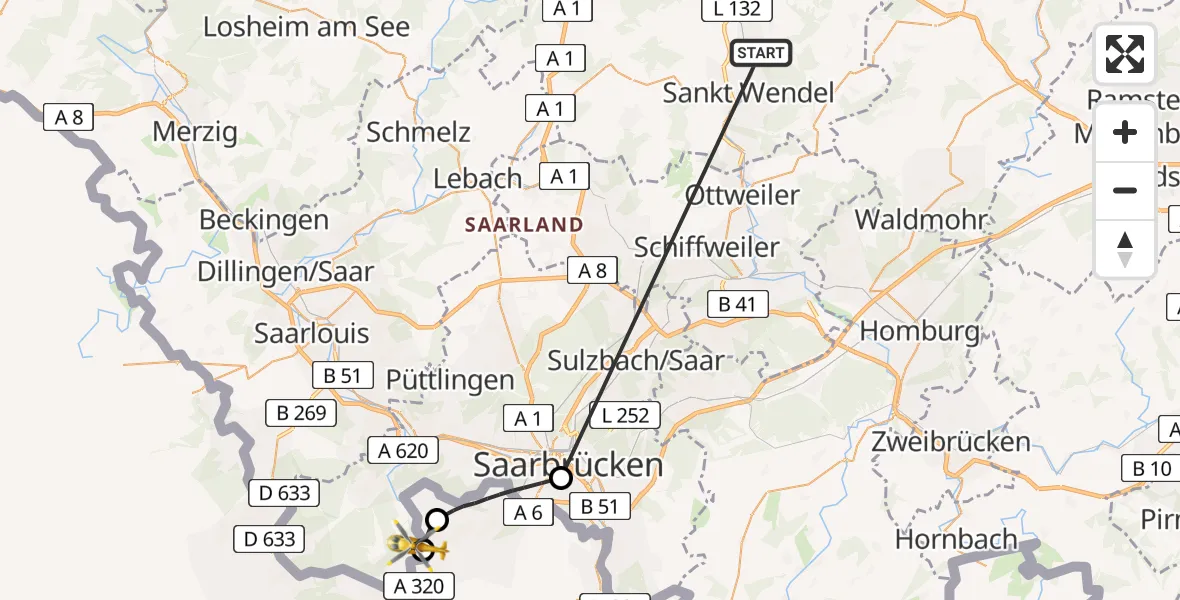Screen dimensions: 1180x600
Task: Zoom out of the map
Action: 1125,190
